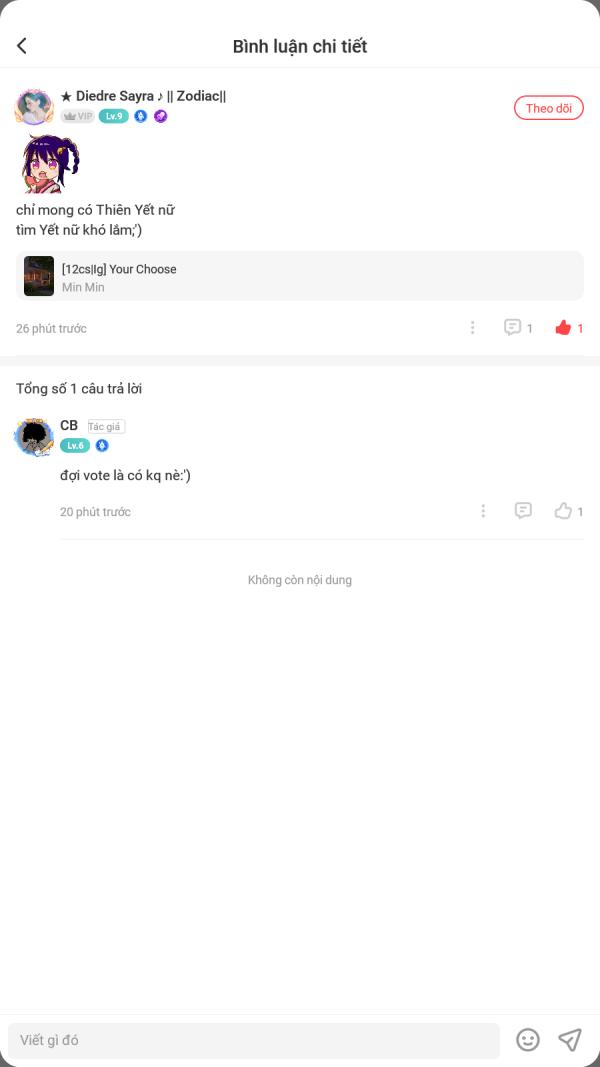Open the [12cs|lg] Your Choose story card

point(300,276)
